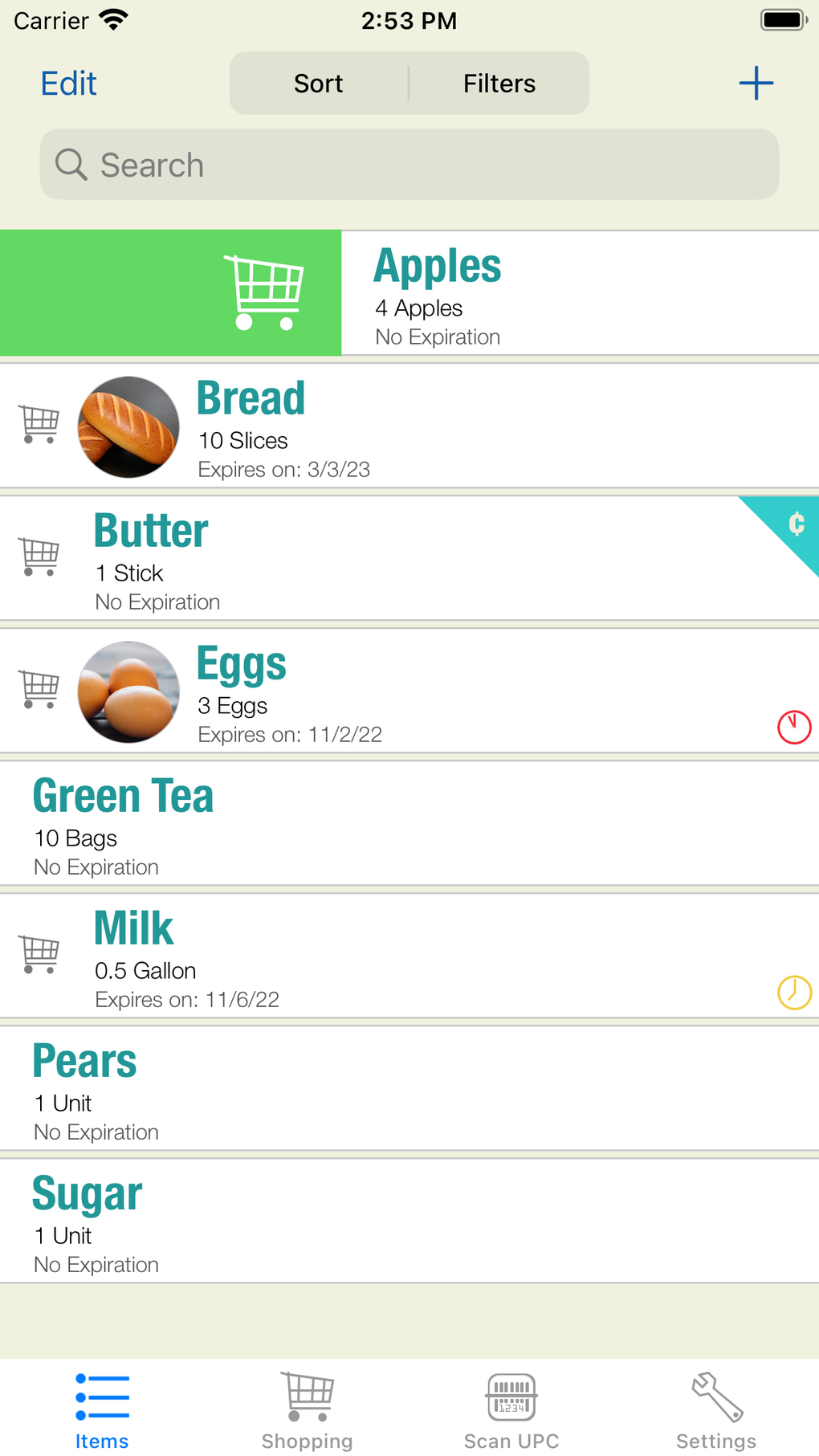Image resolution: width=819 pixels, height=1456 pixels.
Task: Tap the Edit button
Action: 69,84
